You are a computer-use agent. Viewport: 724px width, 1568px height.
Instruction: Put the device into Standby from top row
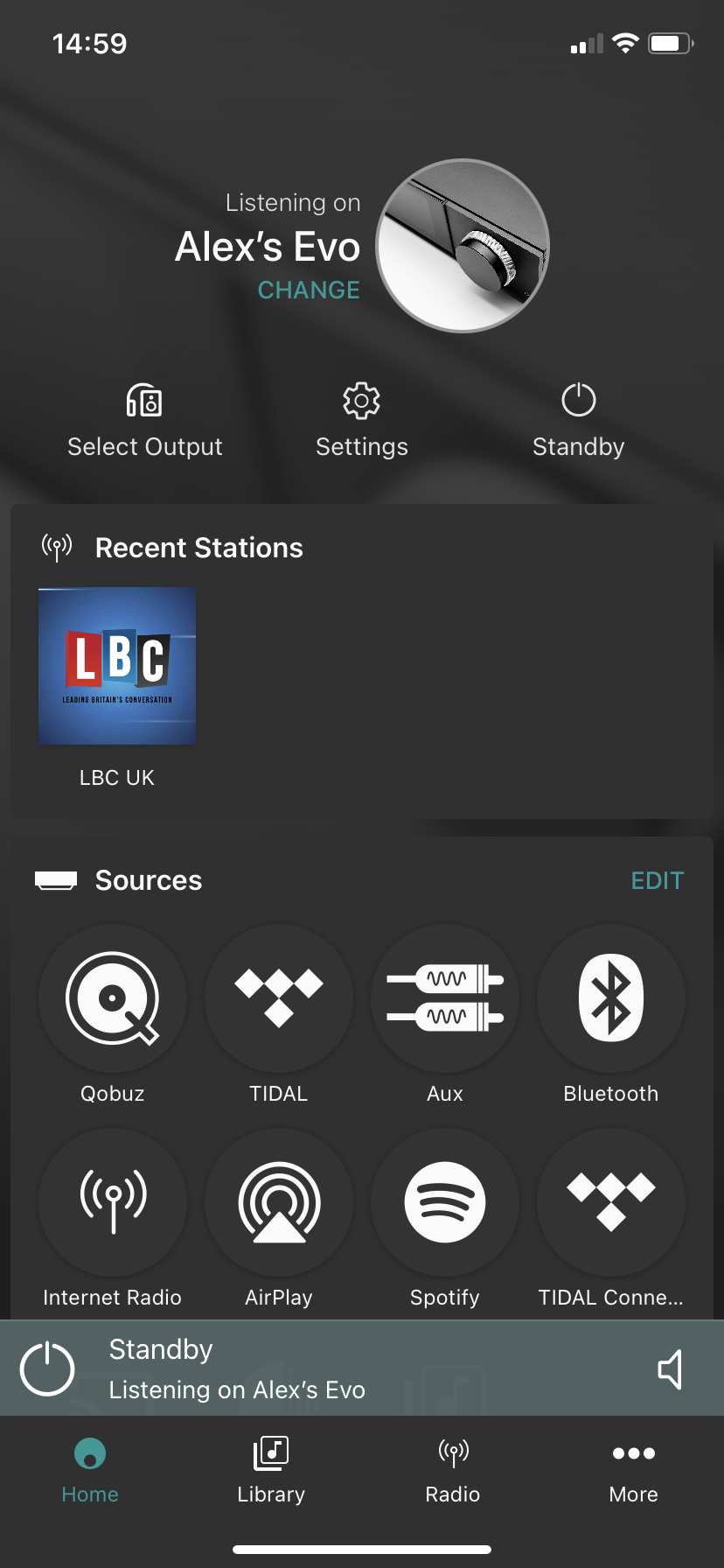[578, 420]
